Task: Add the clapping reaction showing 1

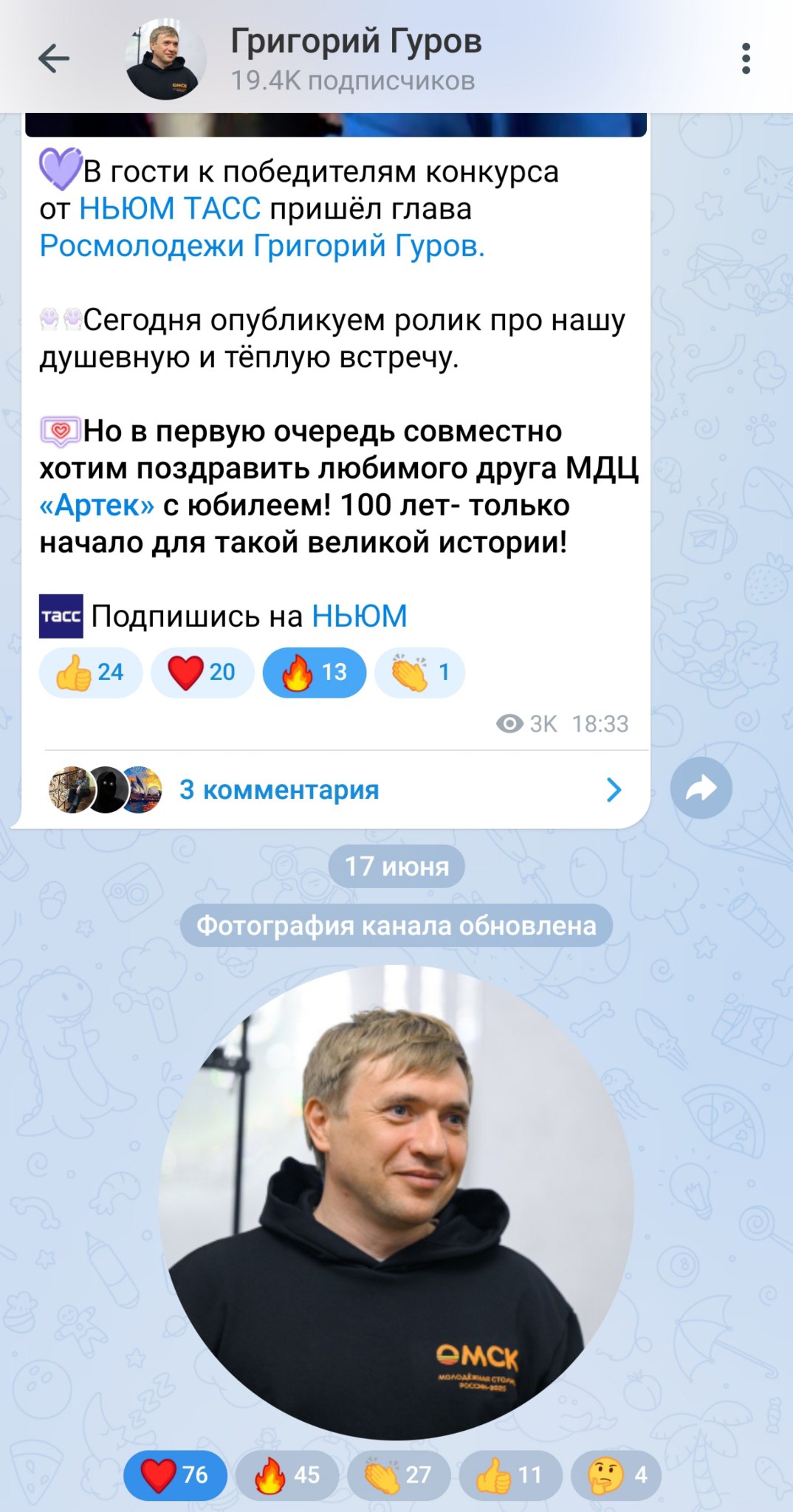Action: (420, 673)
